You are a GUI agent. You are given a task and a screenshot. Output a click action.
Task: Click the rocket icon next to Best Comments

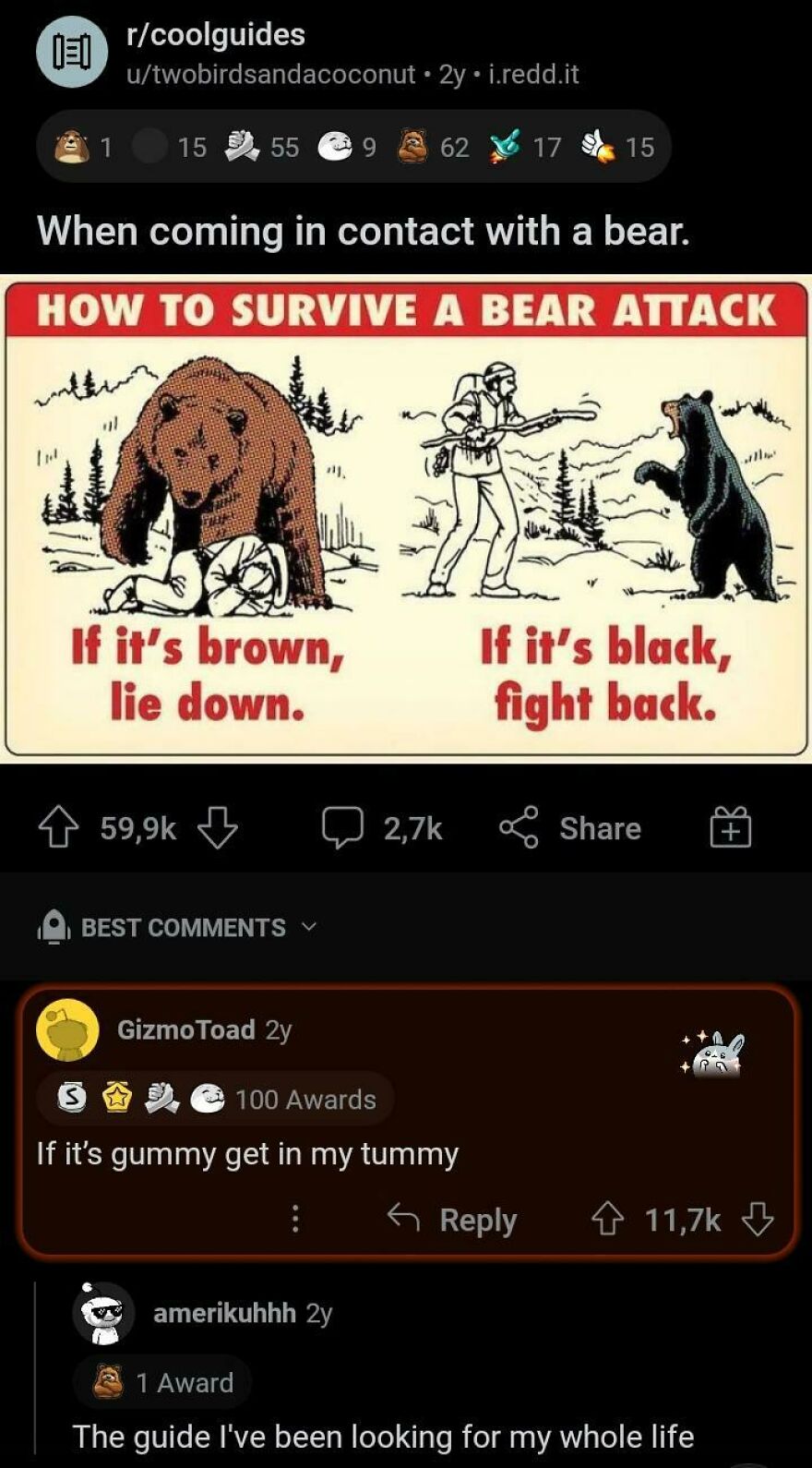click(53, 928)
